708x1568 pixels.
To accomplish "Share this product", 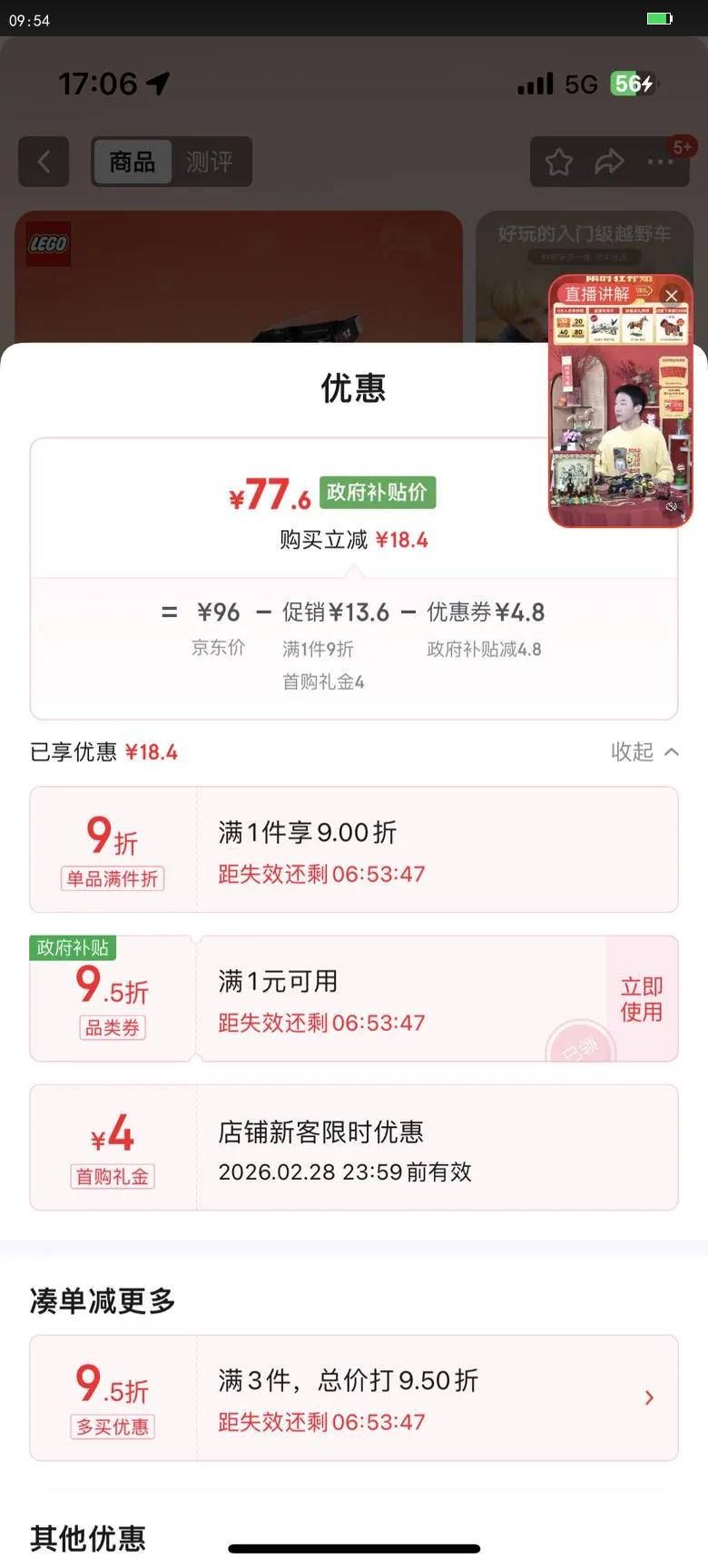I will (609, 162).
